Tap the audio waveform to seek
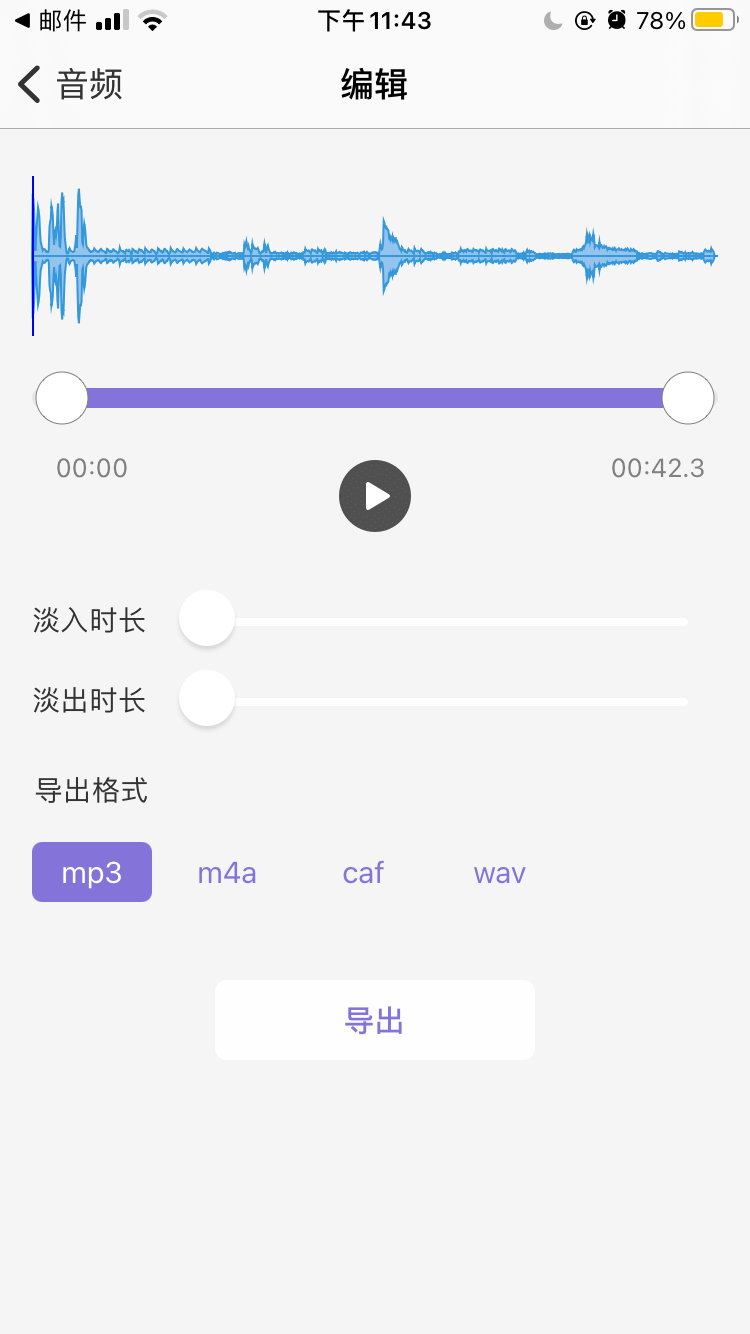This screenshot has height=1334, width=750. pyautogui.click(x=375, y=256)
